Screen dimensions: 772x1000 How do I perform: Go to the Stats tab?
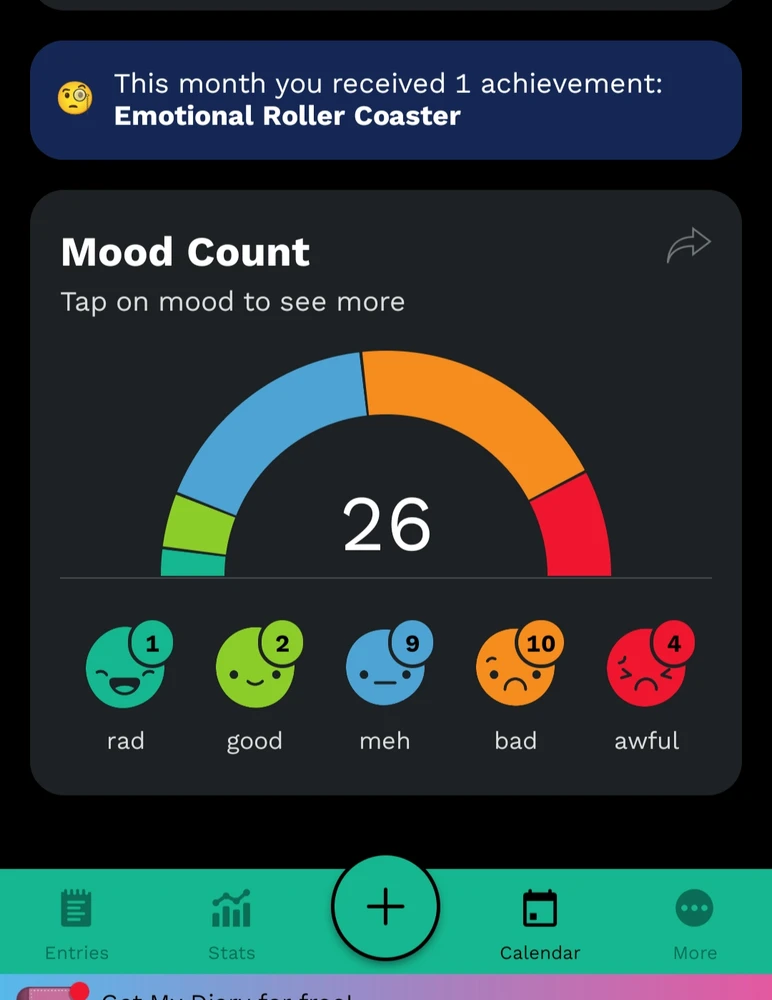coord(231,923)
